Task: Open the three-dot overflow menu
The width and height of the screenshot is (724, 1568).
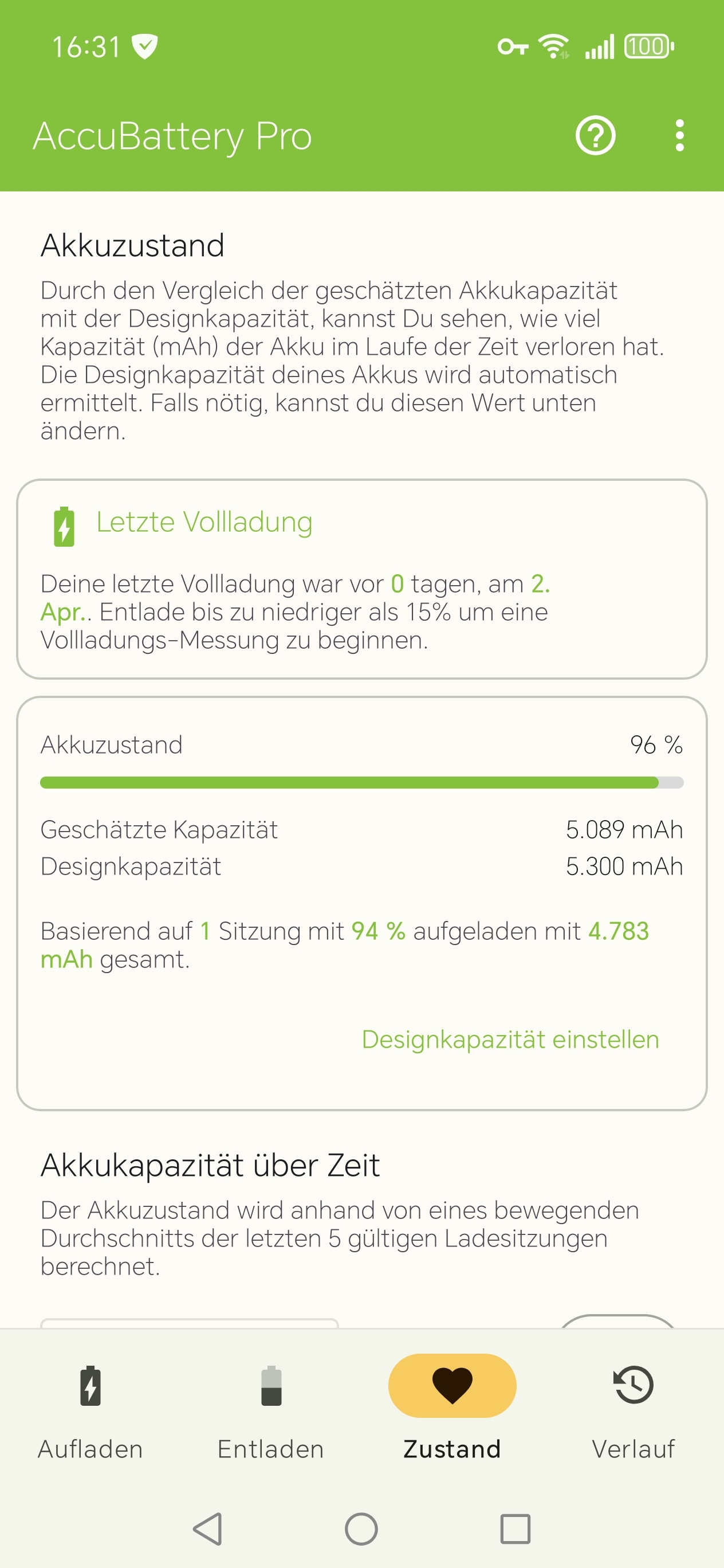Action: point(679,135)
